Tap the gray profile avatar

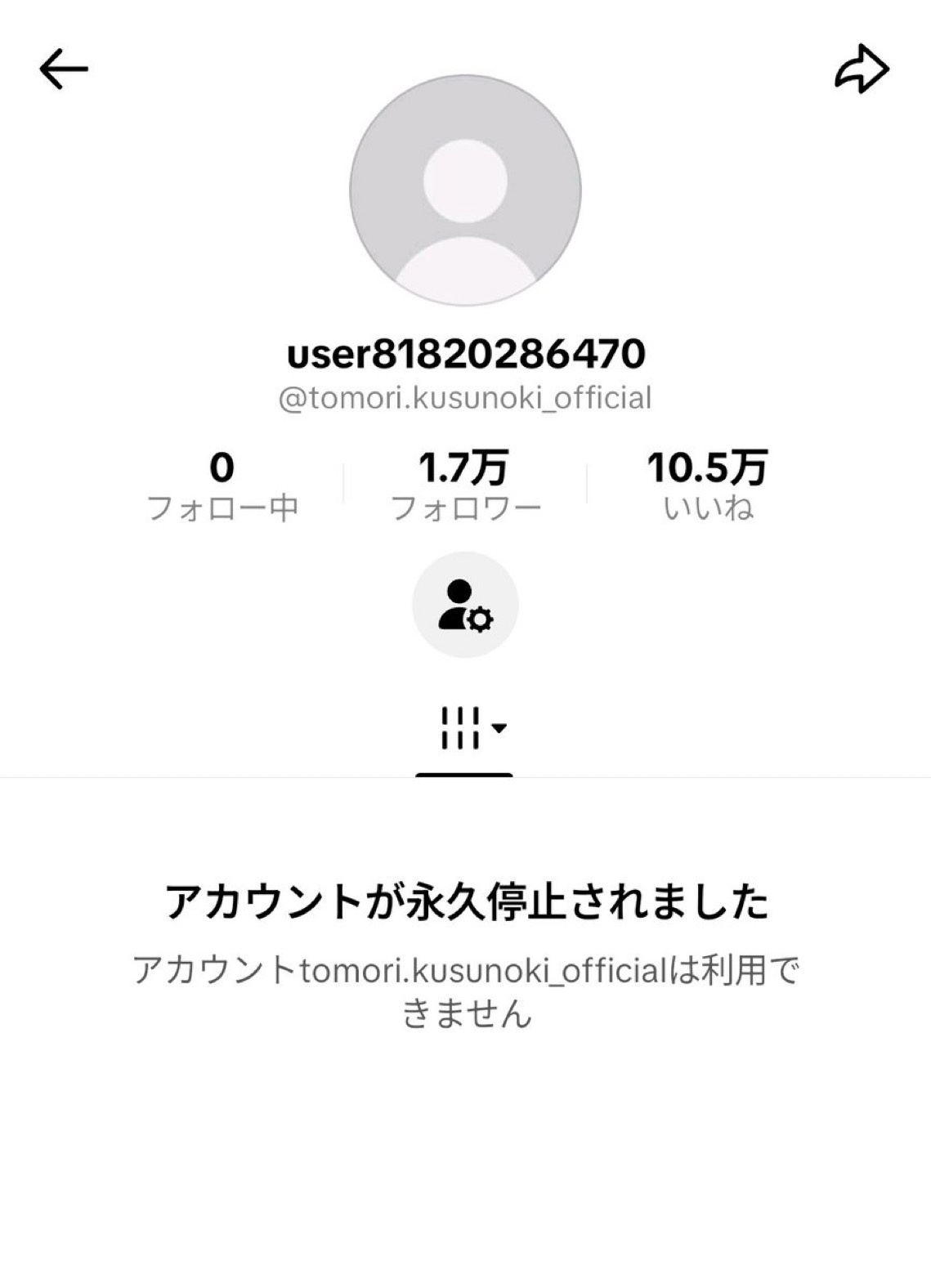[x=465, y=190]
